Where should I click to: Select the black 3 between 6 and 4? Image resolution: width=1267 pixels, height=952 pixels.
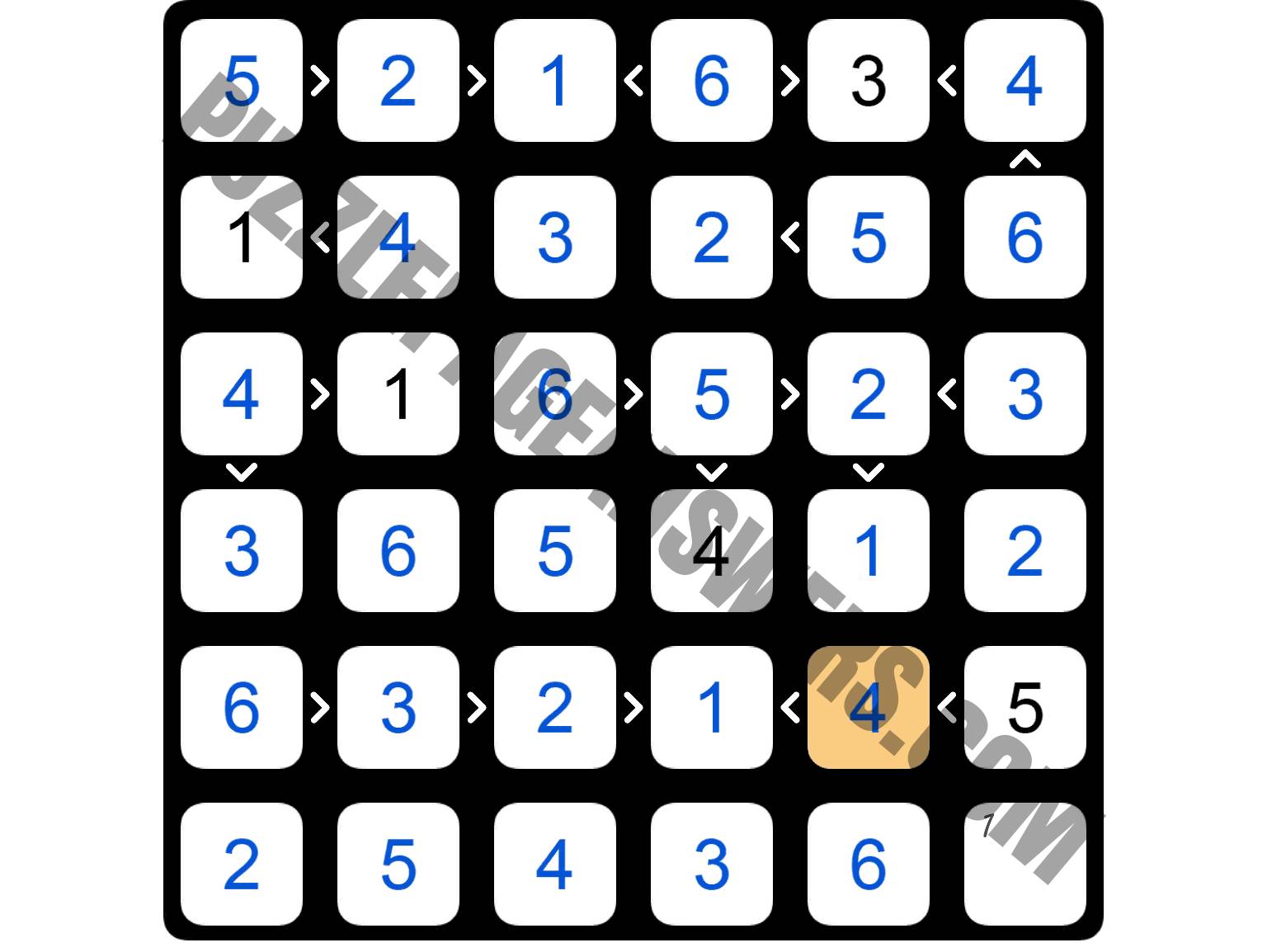click(868, 81)
